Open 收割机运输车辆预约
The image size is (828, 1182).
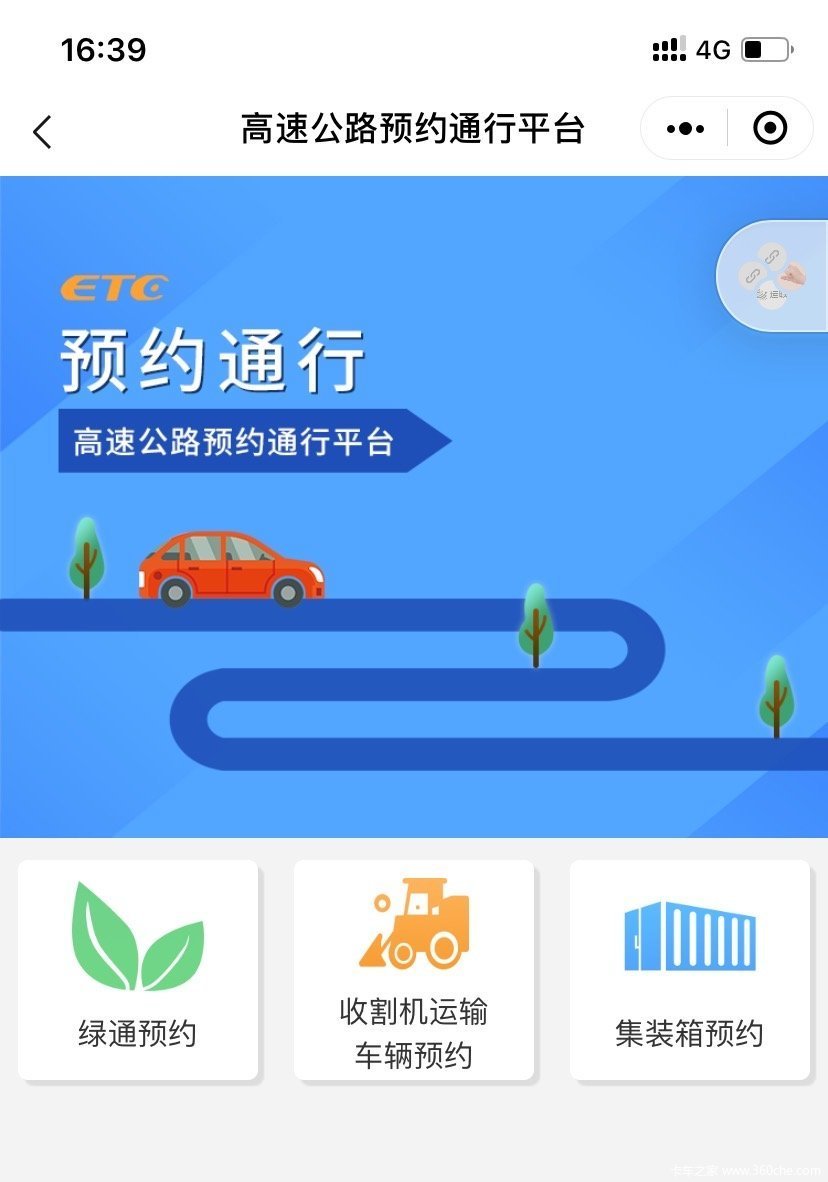[x=413, y=969]
